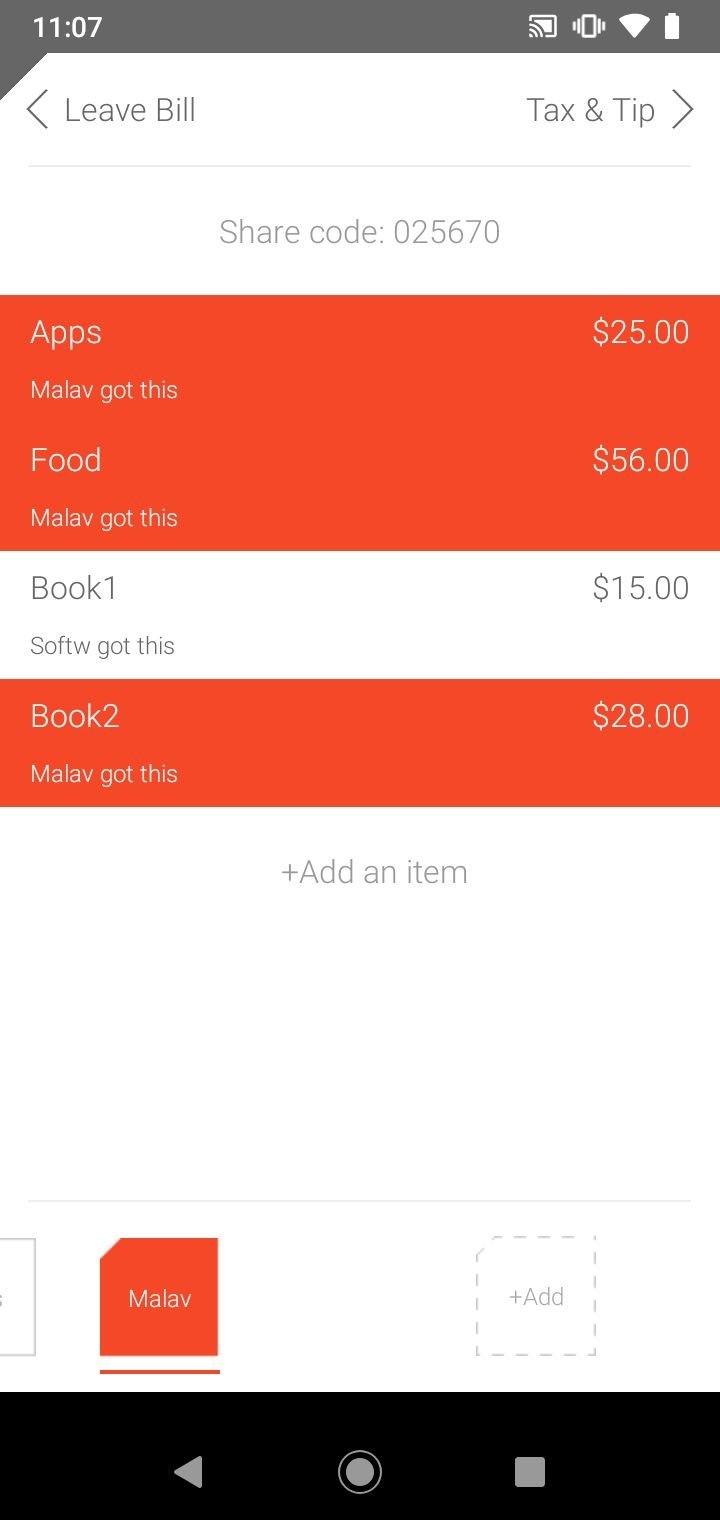
Task: Tap the system back button
Action: tap(188, 1472)
